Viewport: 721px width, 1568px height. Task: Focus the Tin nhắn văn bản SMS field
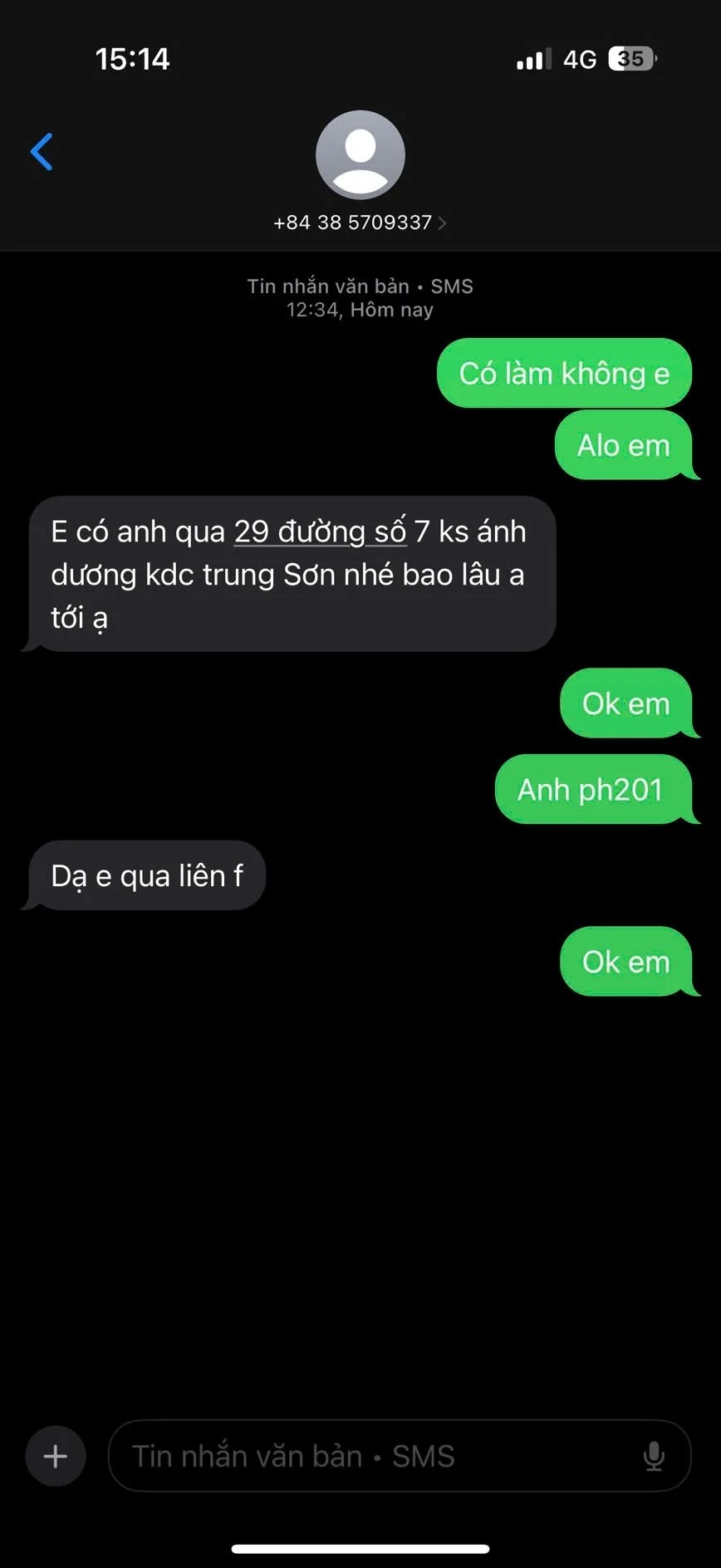point(374,1456)
